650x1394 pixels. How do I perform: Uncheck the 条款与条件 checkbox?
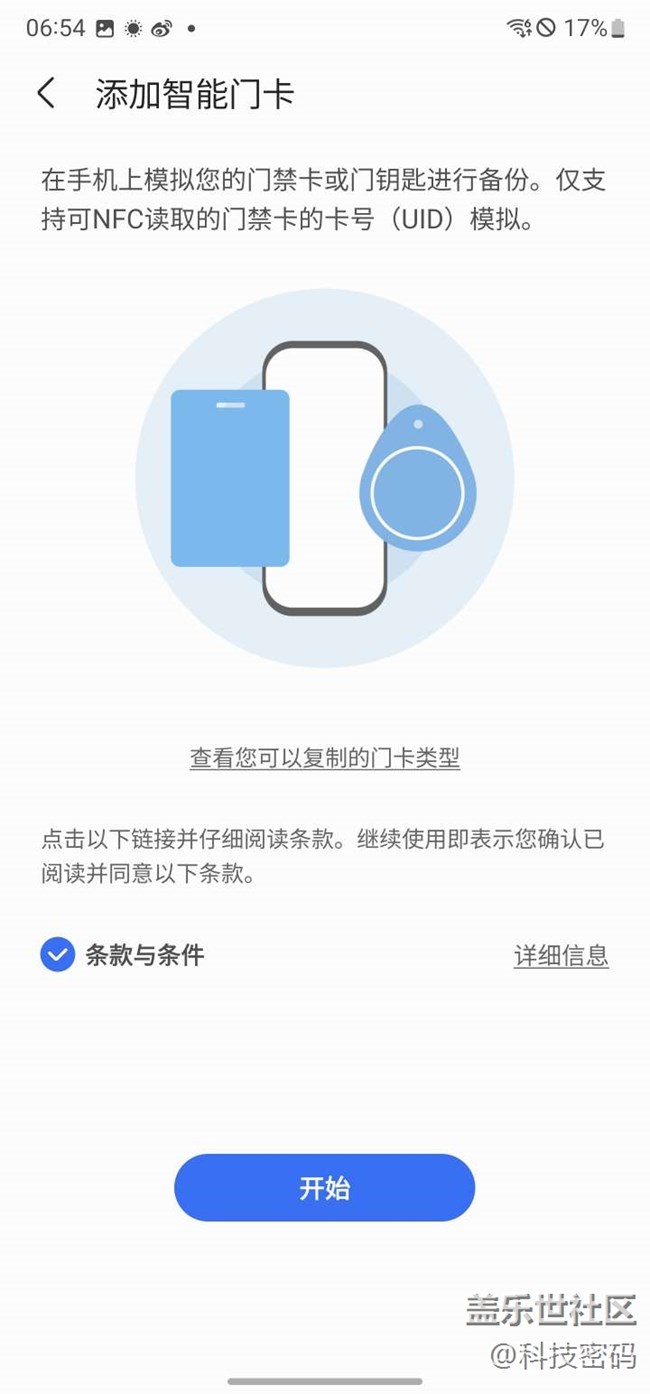[x=58, y=955]
